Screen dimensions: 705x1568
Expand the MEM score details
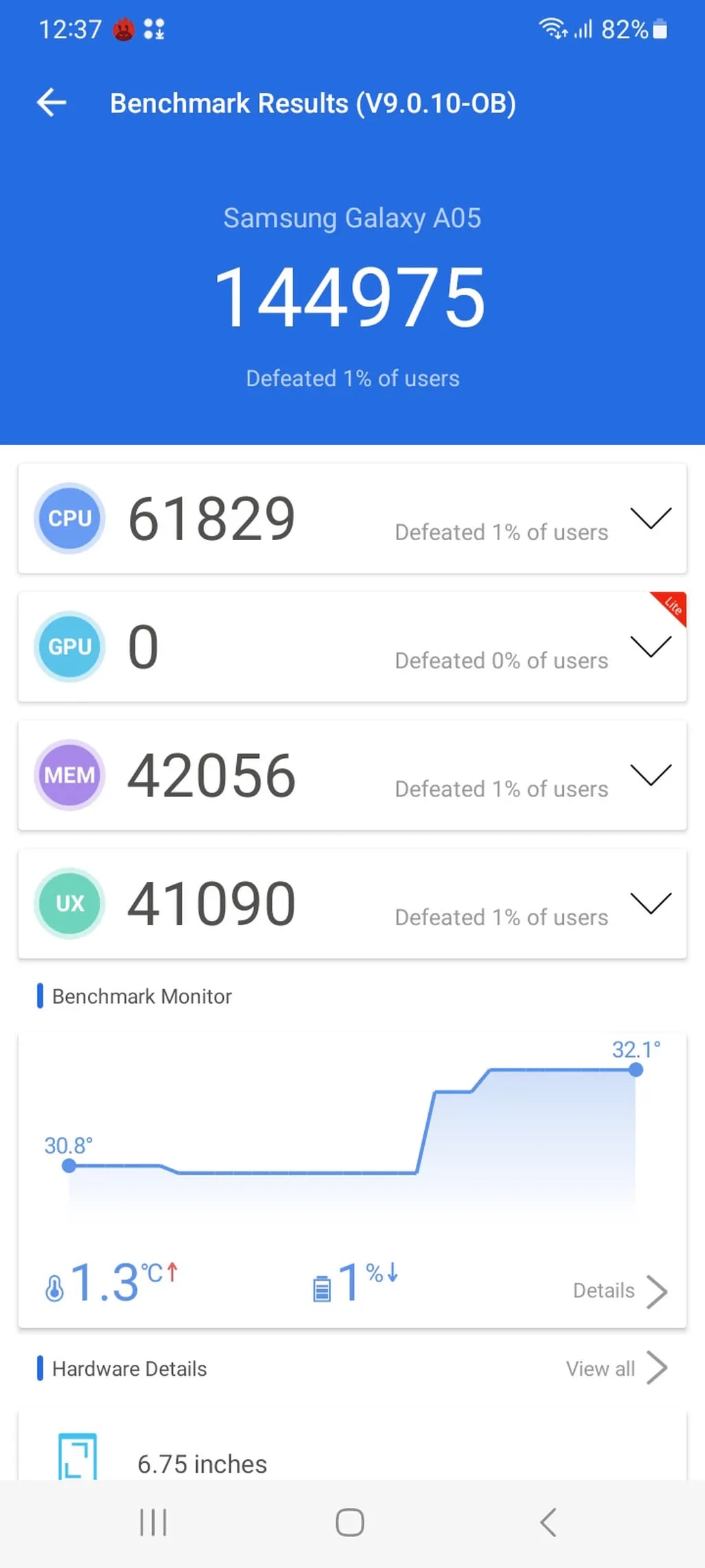pos(650,775)
